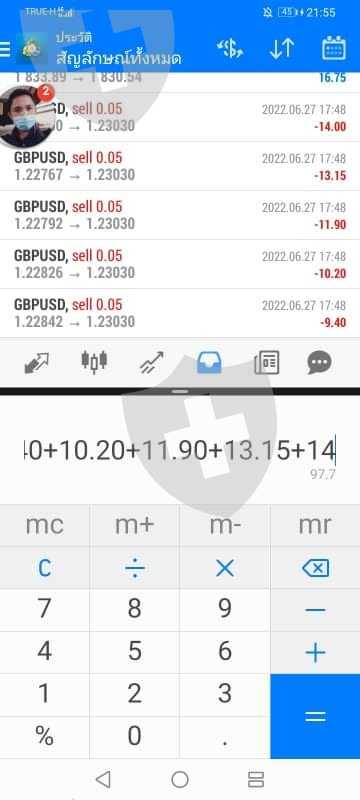Switch to the trade trend-line tab
The width and height of the screenshot is (360, 800).
point(151,363)
